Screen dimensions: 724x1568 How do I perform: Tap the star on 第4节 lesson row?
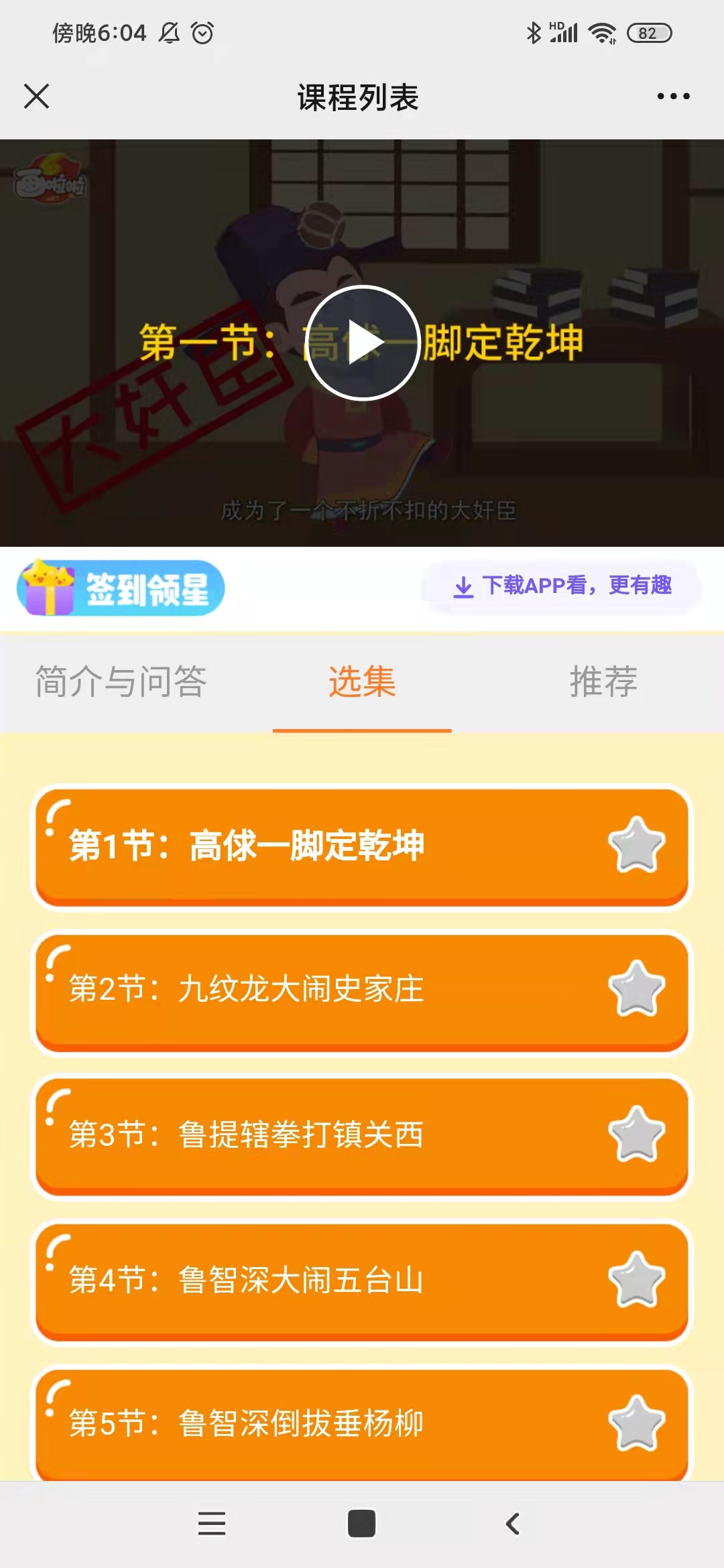[x=637, y=1279]
